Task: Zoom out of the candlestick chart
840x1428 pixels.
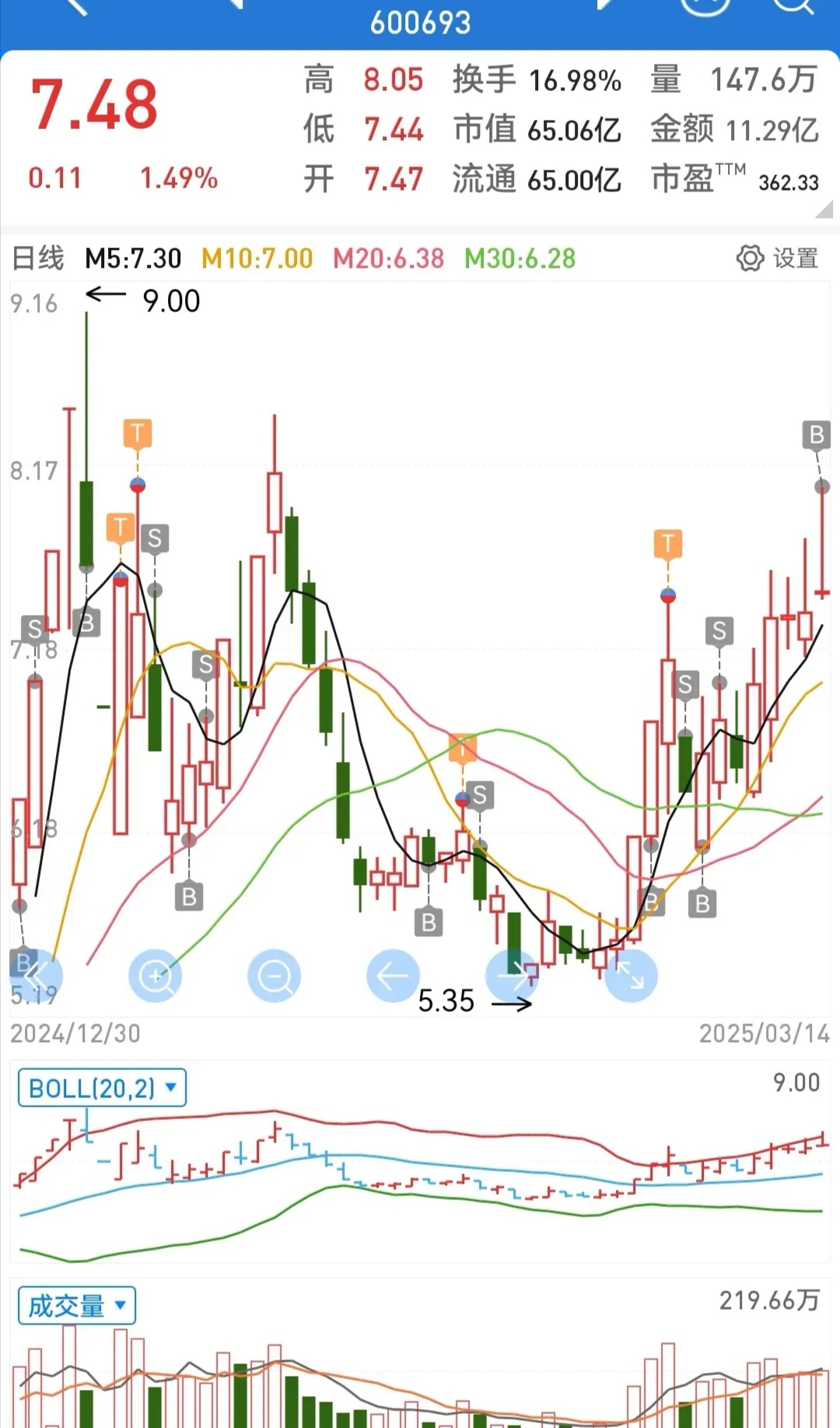Action: 274,976
